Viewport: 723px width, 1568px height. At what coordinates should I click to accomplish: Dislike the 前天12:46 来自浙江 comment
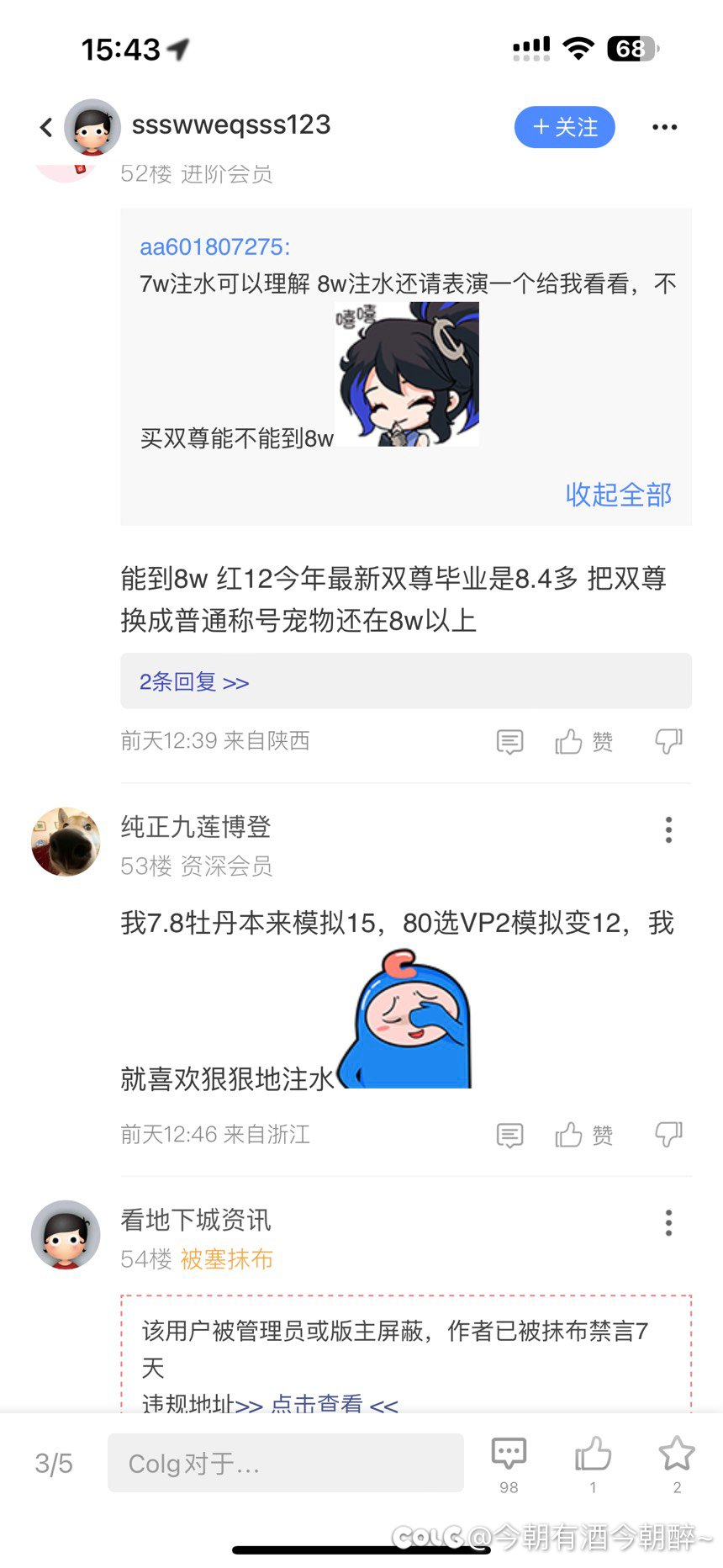coord(668,1135)
